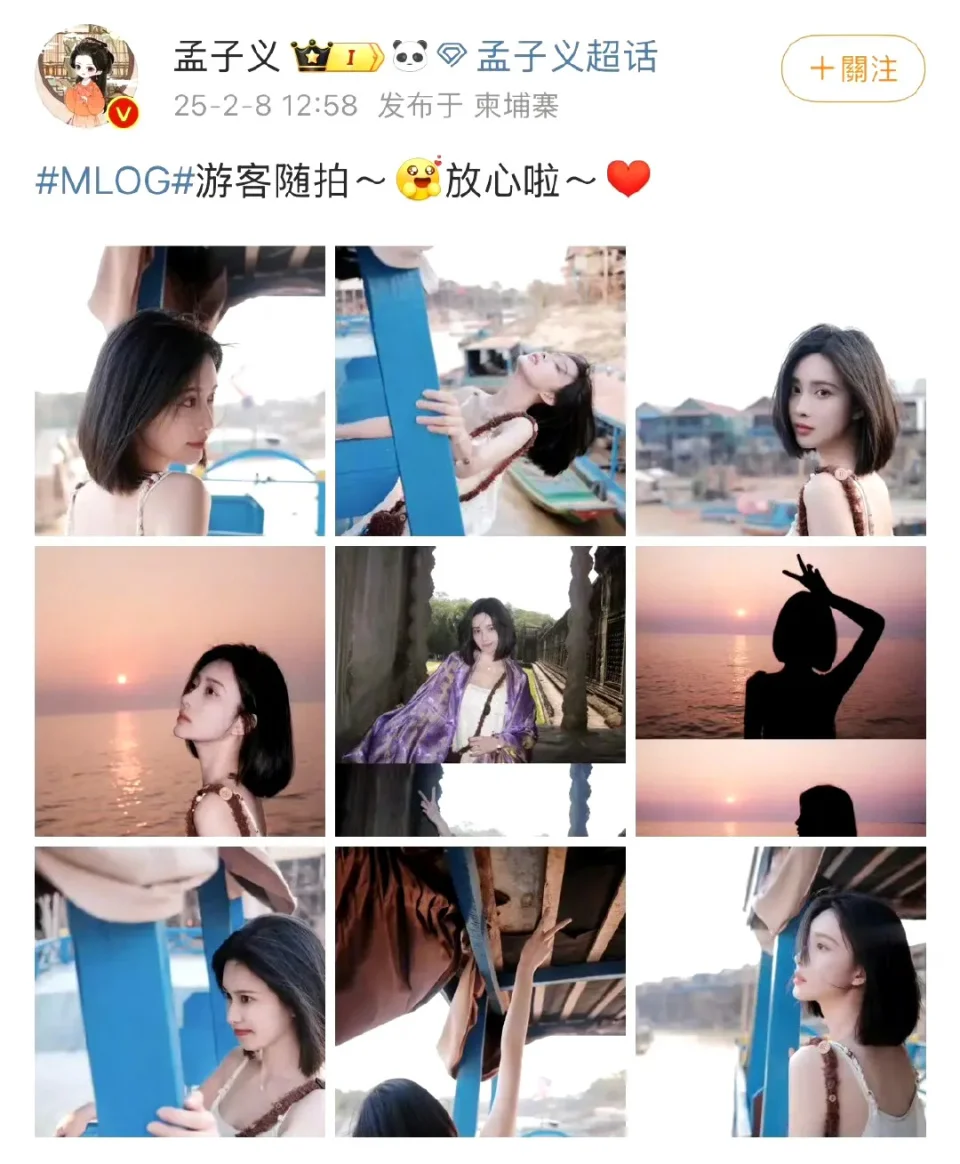Tap the 關注 follow button

pyautogui.click(x=852, y=69)
